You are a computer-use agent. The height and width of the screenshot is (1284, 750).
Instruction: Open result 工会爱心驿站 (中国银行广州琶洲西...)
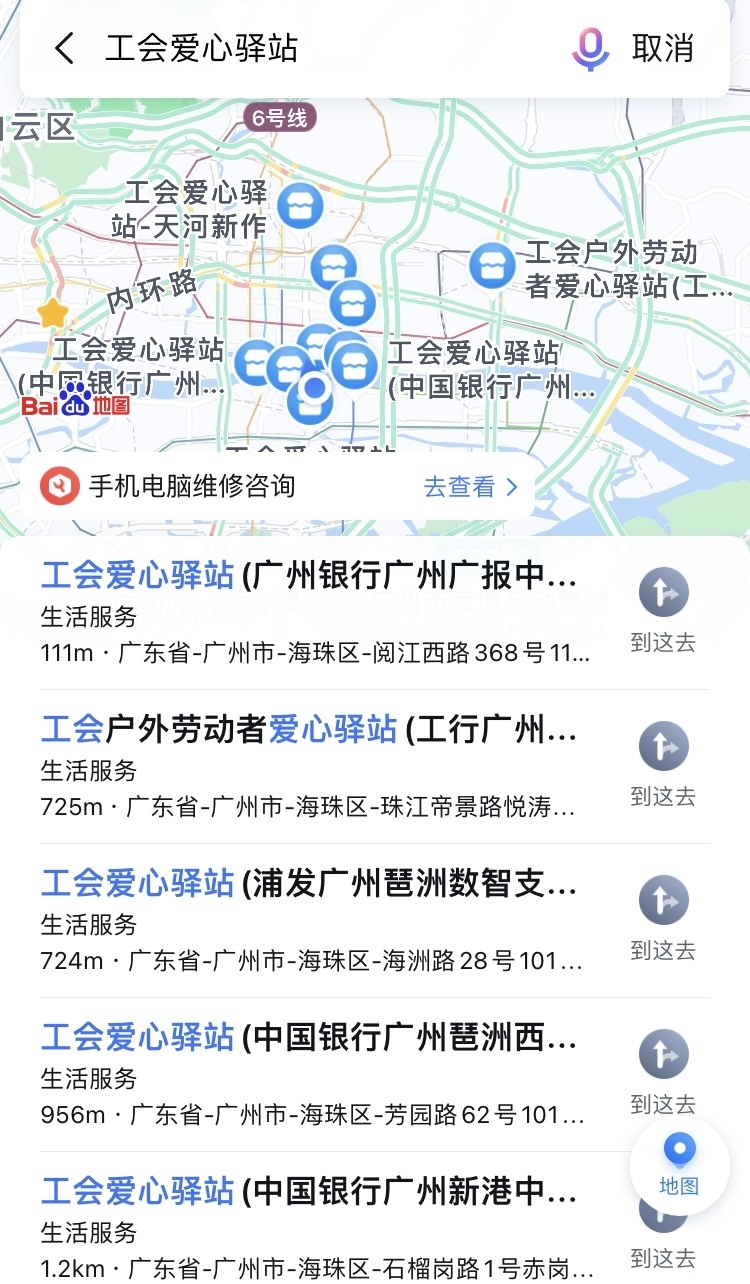coord(310,1074)
